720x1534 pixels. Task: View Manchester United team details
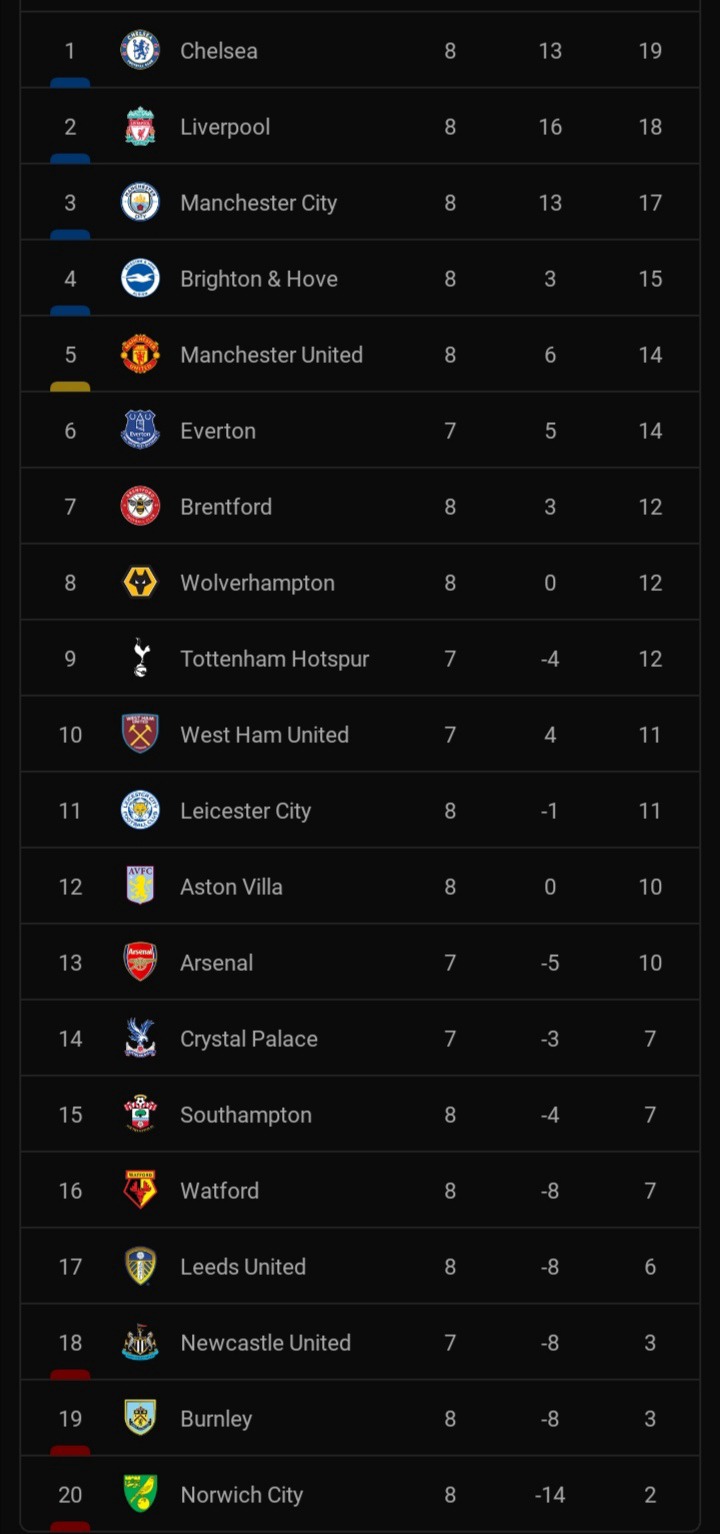pyautogui.click(x=360, y=354)
